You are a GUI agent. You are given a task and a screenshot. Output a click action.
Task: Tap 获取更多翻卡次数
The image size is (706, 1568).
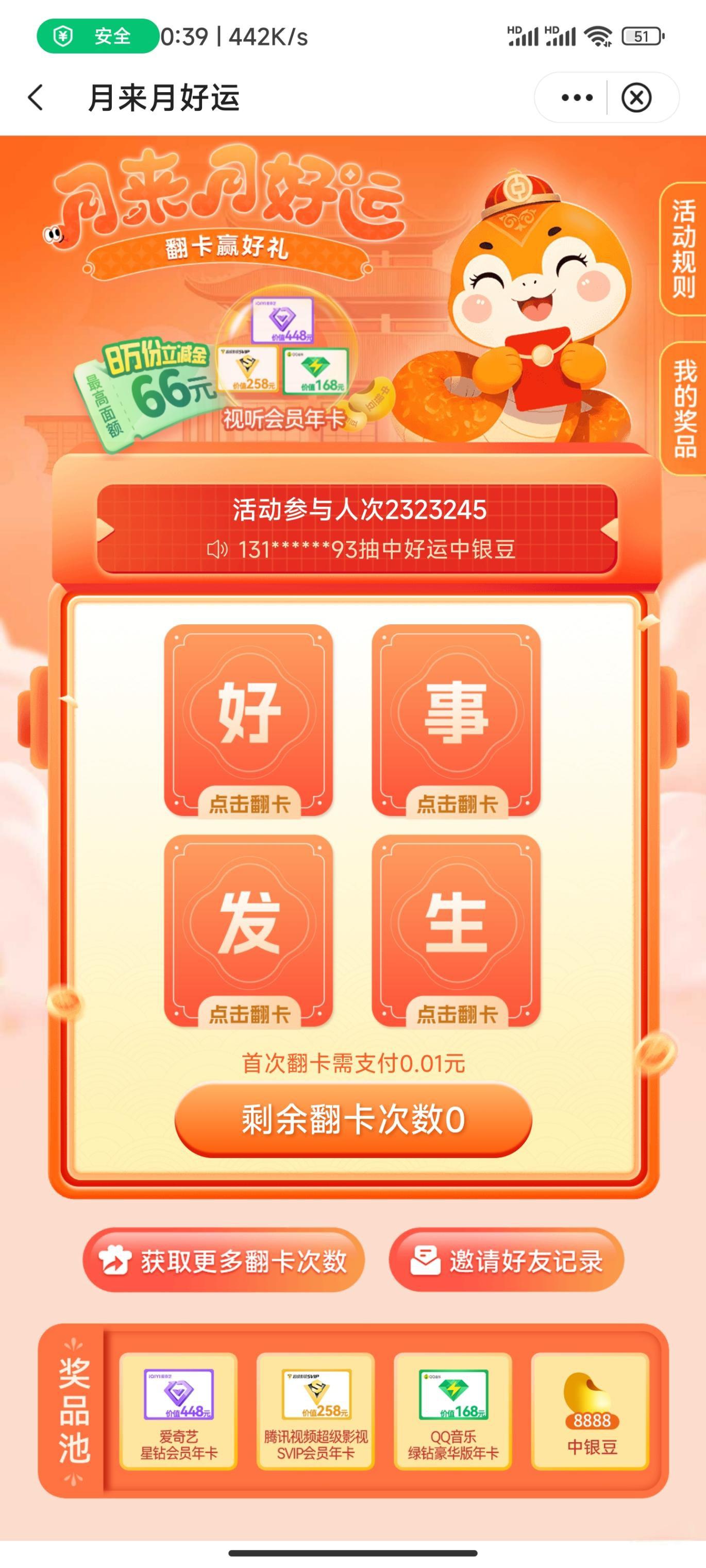(x=224, y=1260)
